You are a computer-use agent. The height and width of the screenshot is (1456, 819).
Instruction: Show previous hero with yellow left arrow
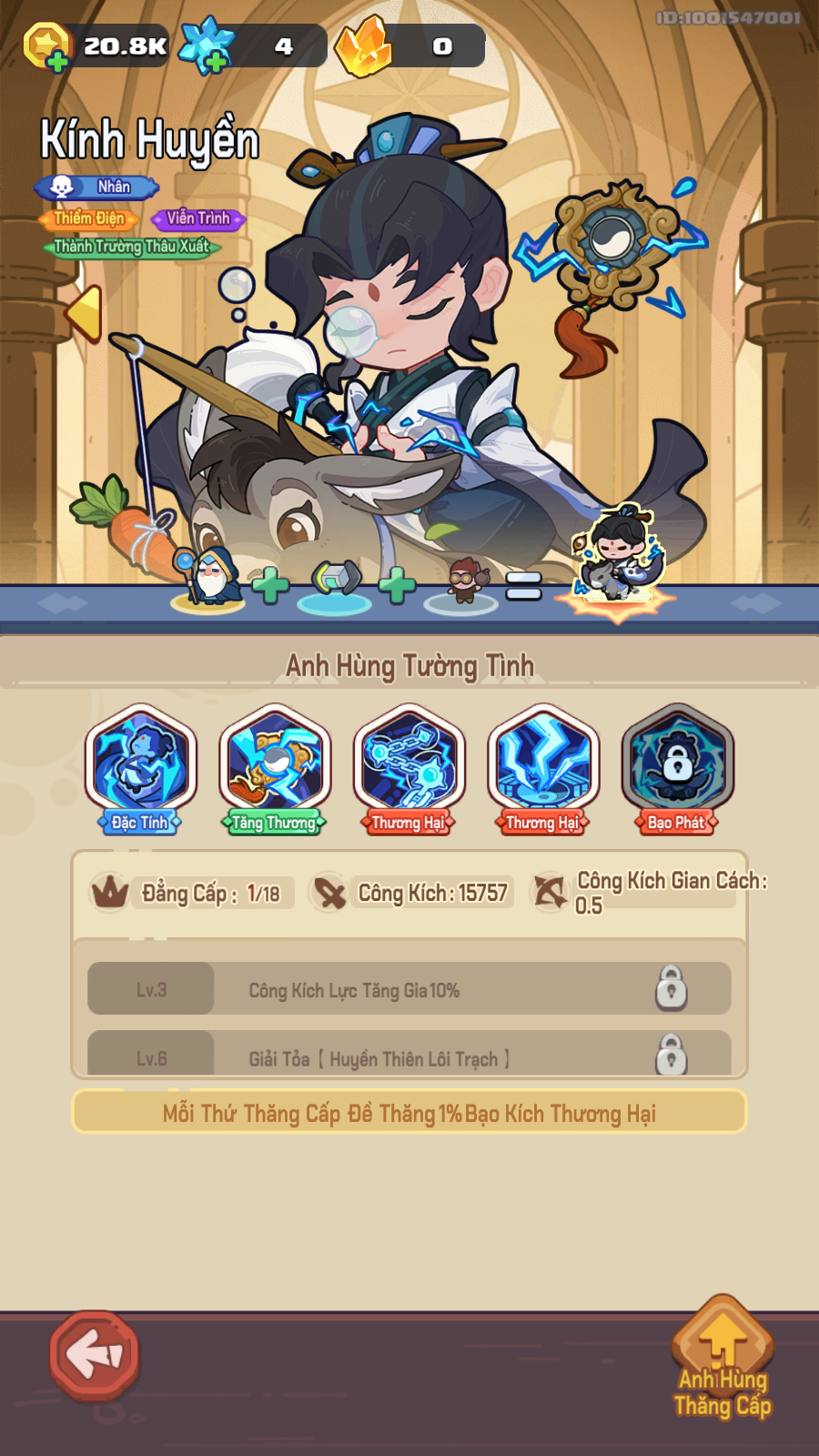tap(84, 314)
